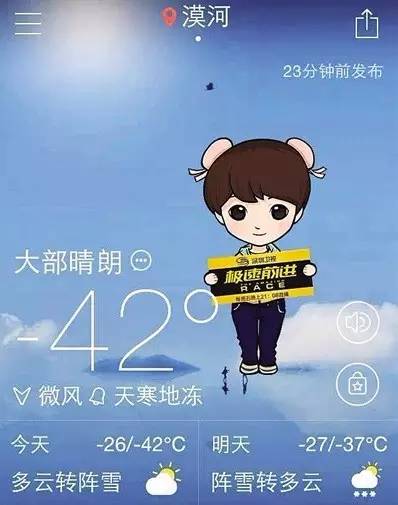Open the comment bubble beside 大部晴朗
Viewport: 398px width, 505px height.
point(141,260)
